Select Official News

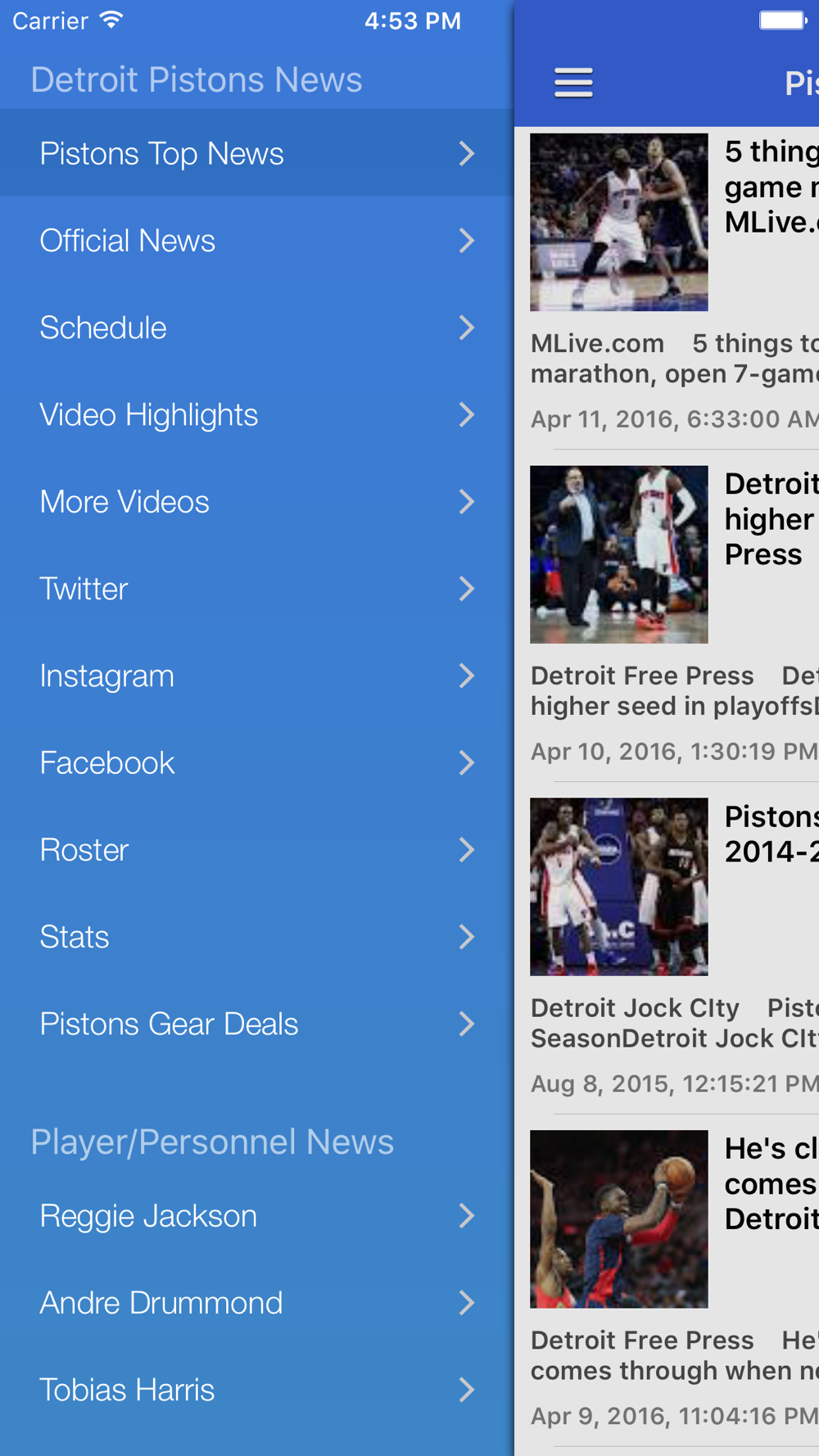[257, 240]
